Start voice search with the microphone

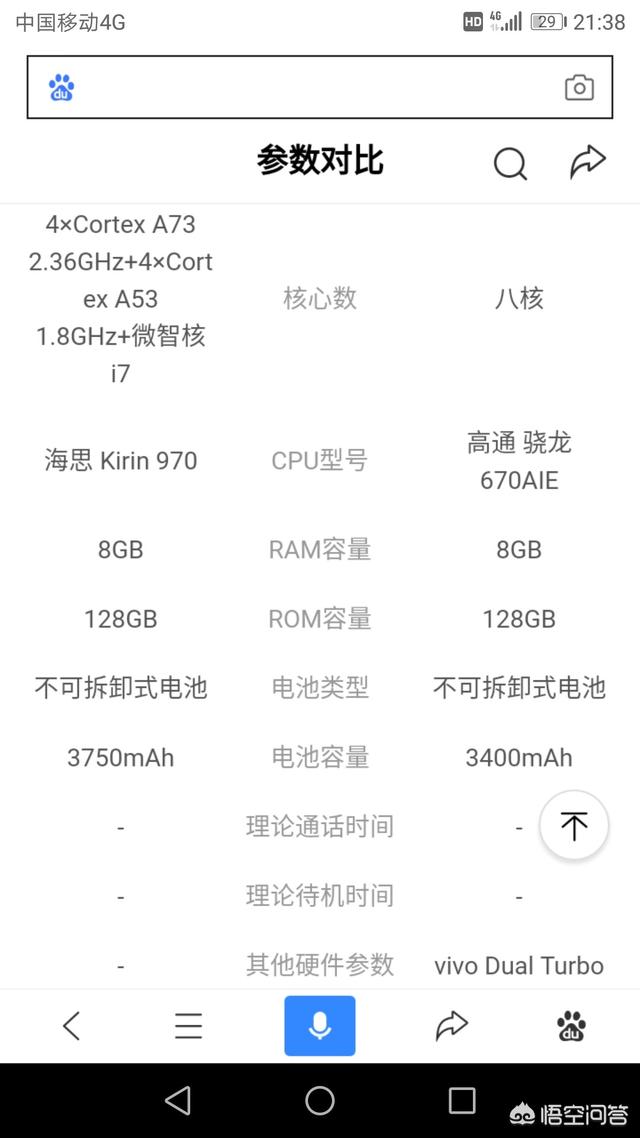(319, 1025)
